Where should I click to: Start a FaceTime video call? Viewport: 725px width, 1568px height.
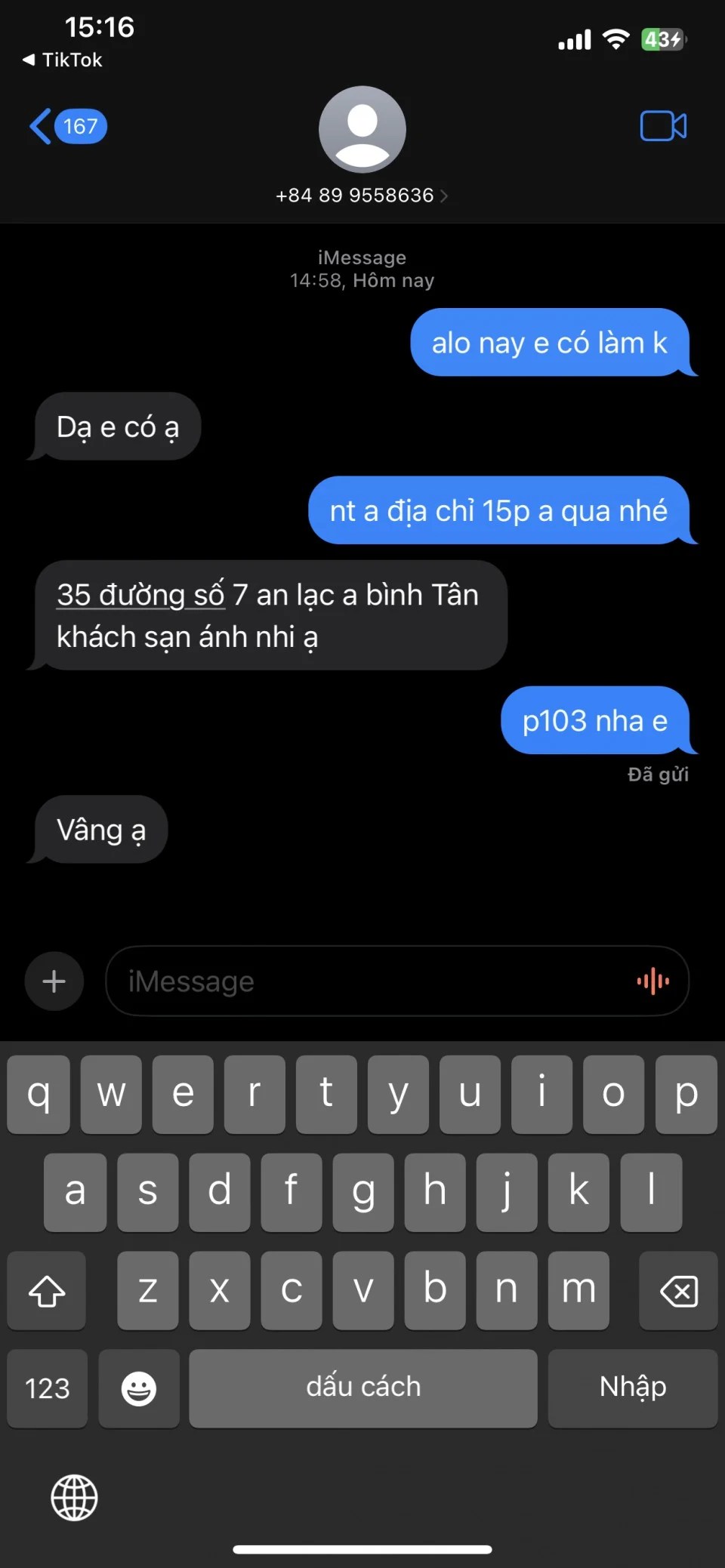(x=663, y=126)
